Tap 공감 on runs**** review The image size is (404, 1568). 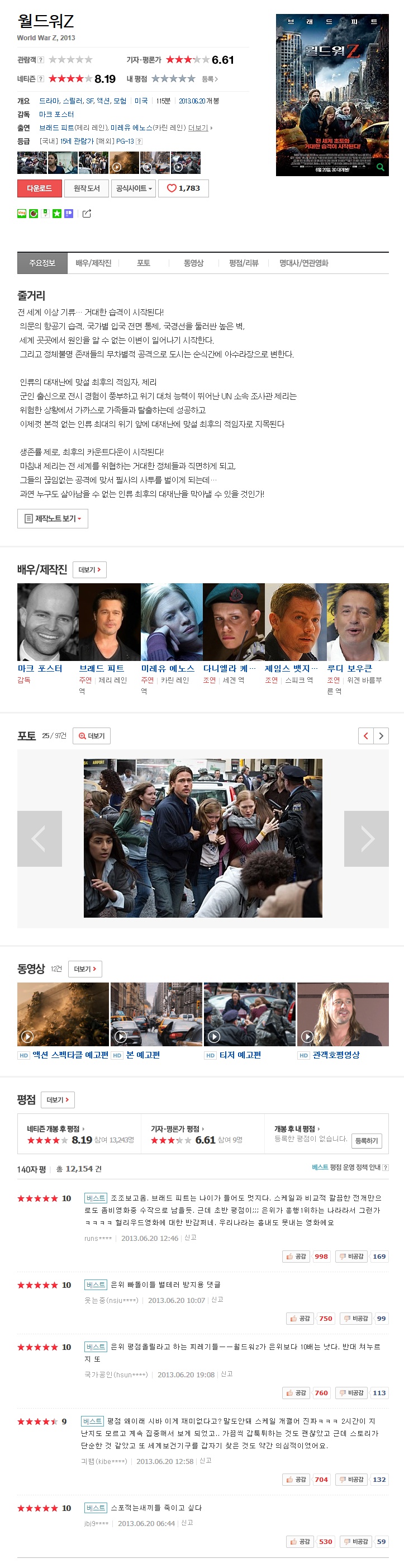(x=296, y=1257)
